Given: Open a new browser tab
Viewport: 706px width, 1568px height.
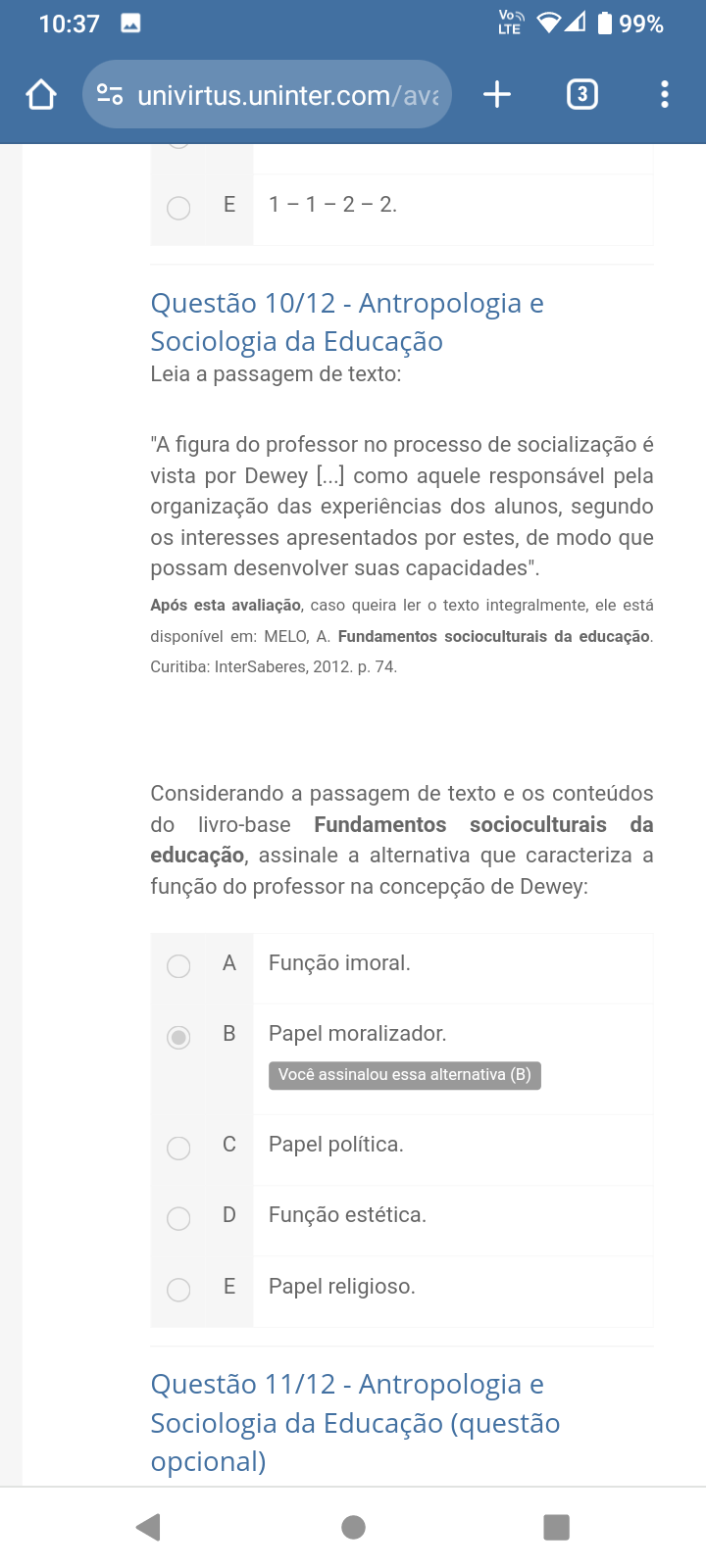Looking at the screenshot, I should (x=497, y=95).
